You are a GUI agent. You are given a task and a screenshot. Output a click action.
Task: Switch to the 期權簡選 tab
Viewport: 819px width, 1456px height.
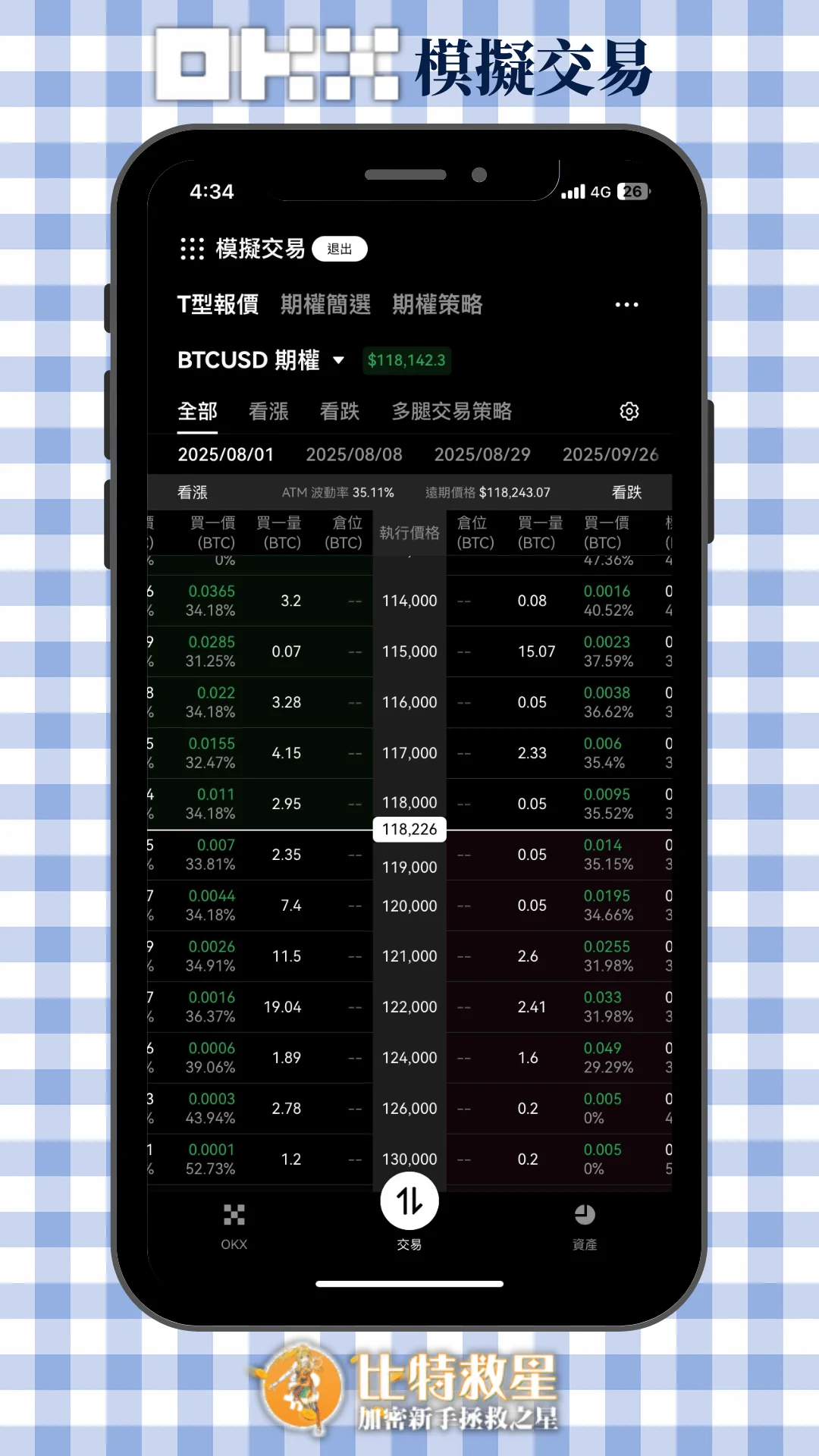[325, 305]
